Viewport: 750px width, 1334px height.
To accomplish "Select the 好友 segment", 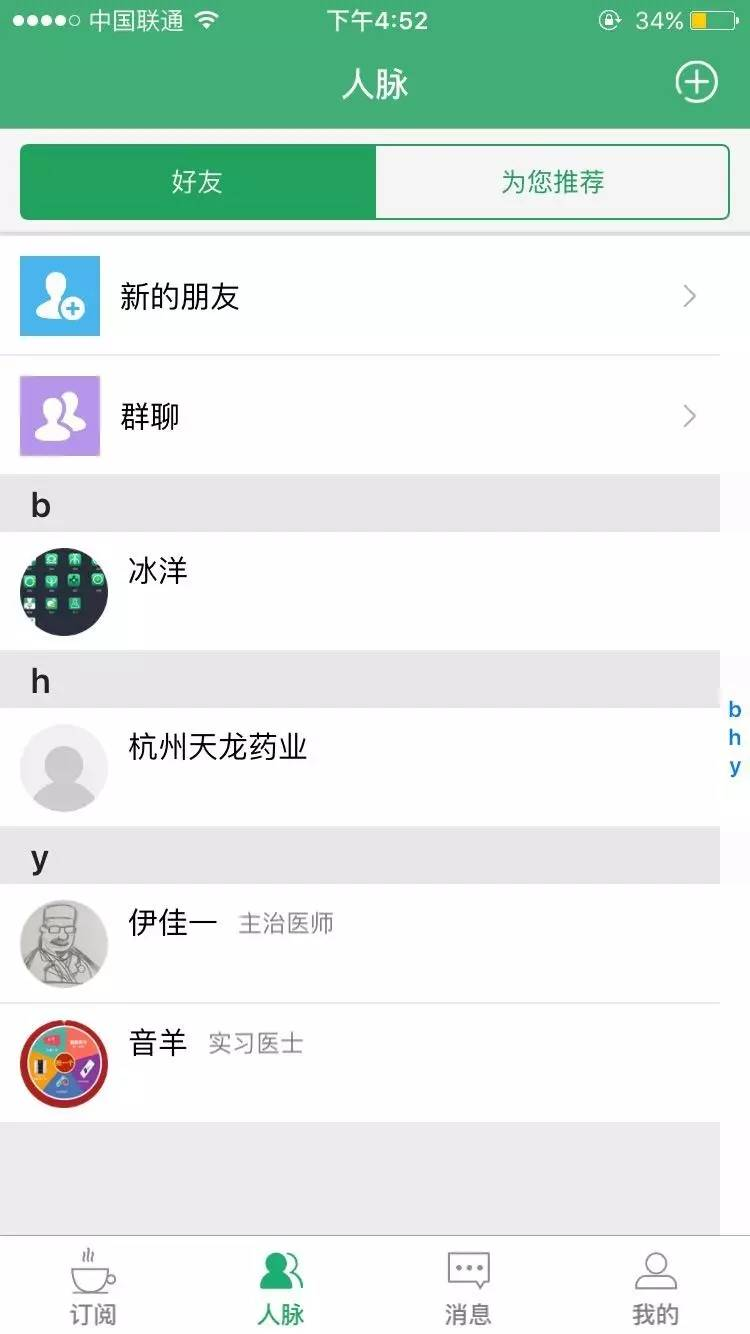I will point(198,182).
